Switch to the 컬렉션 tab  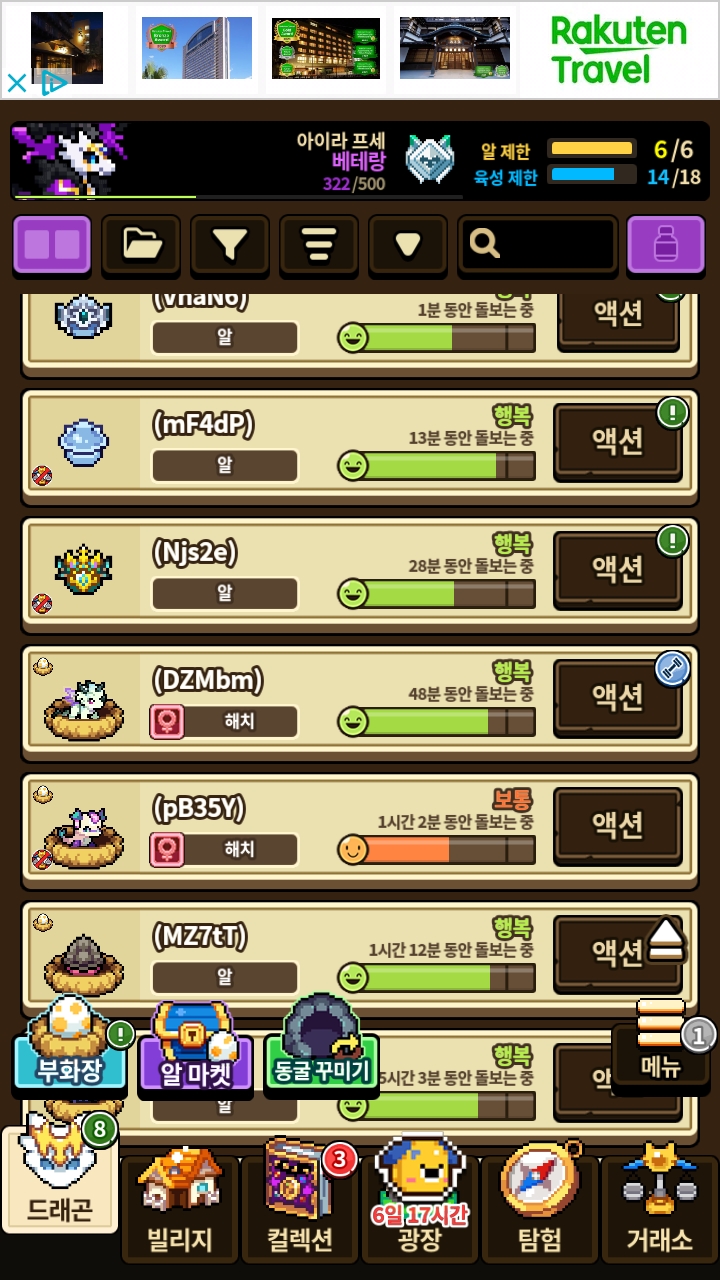tap(300, 1208)
